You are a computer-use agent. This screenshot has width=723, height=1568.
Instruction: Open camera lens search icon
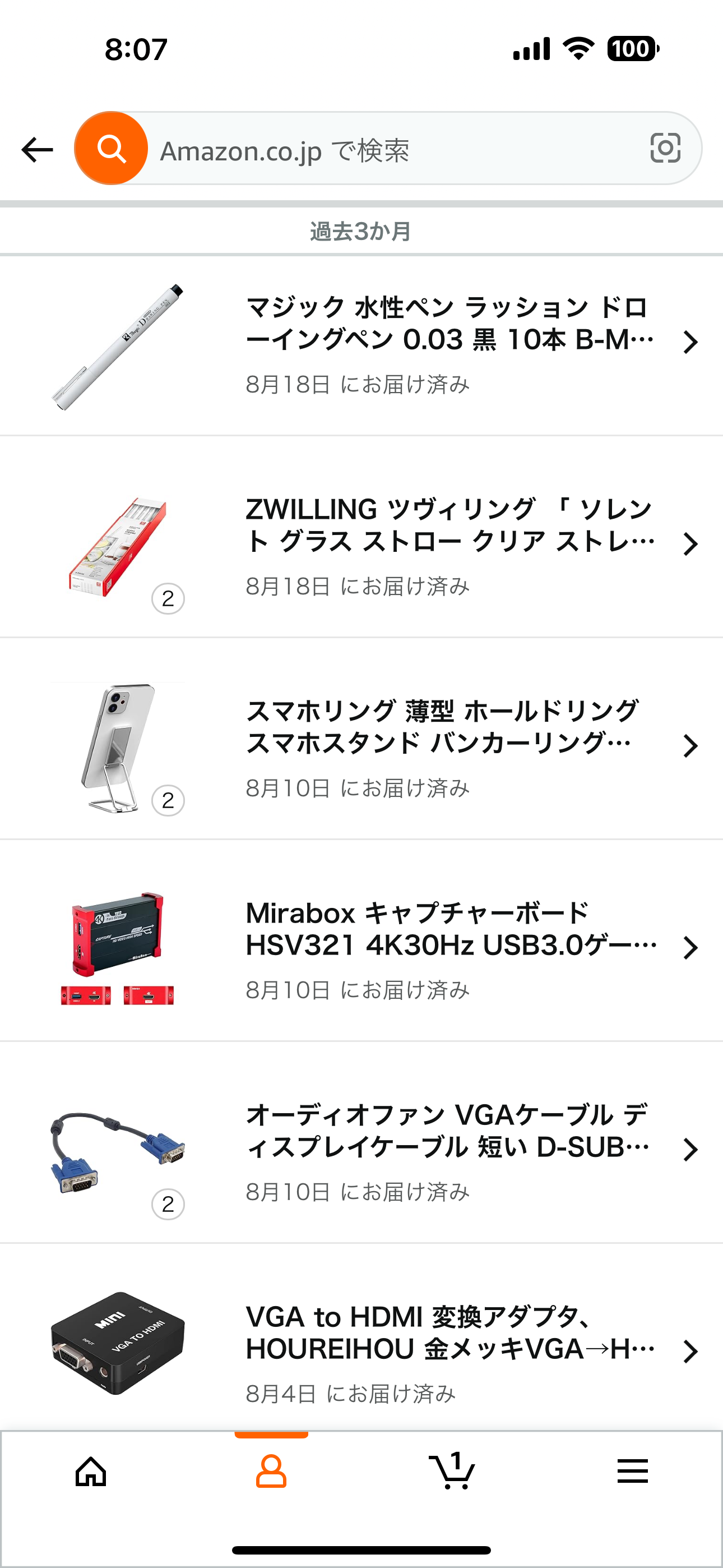(665, 148)
